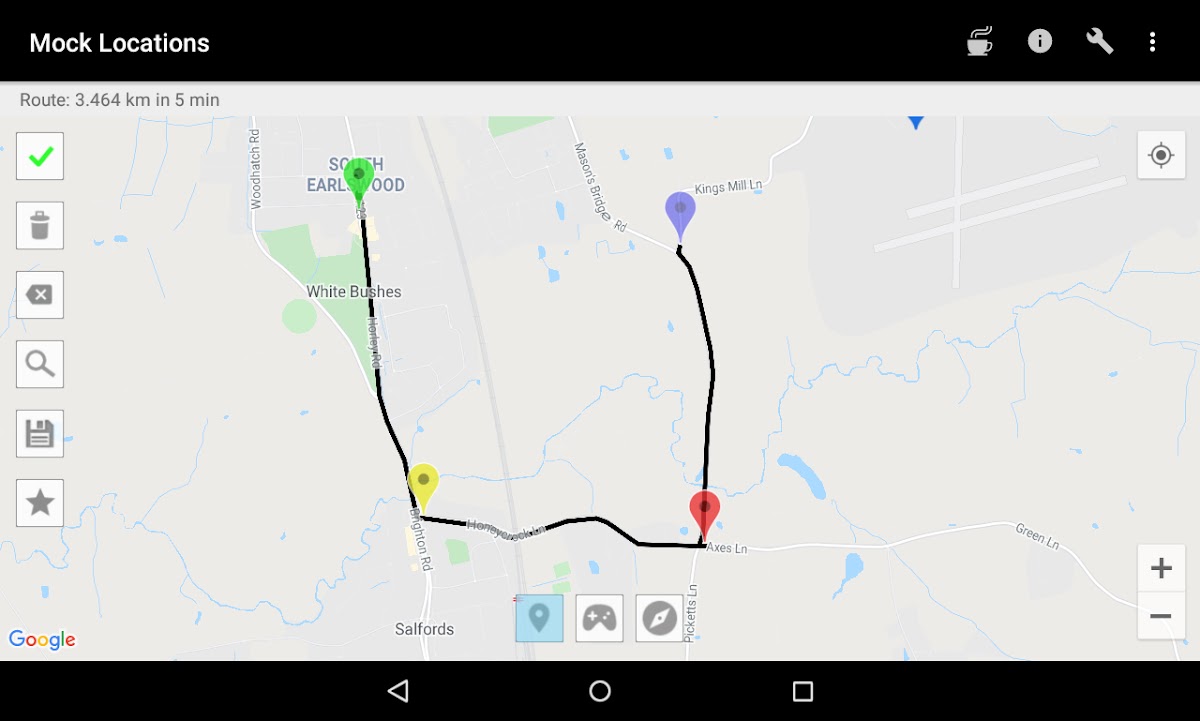Screen dimensions: 1200x721
Task: Center map on my location
Action: point(1161,155)
